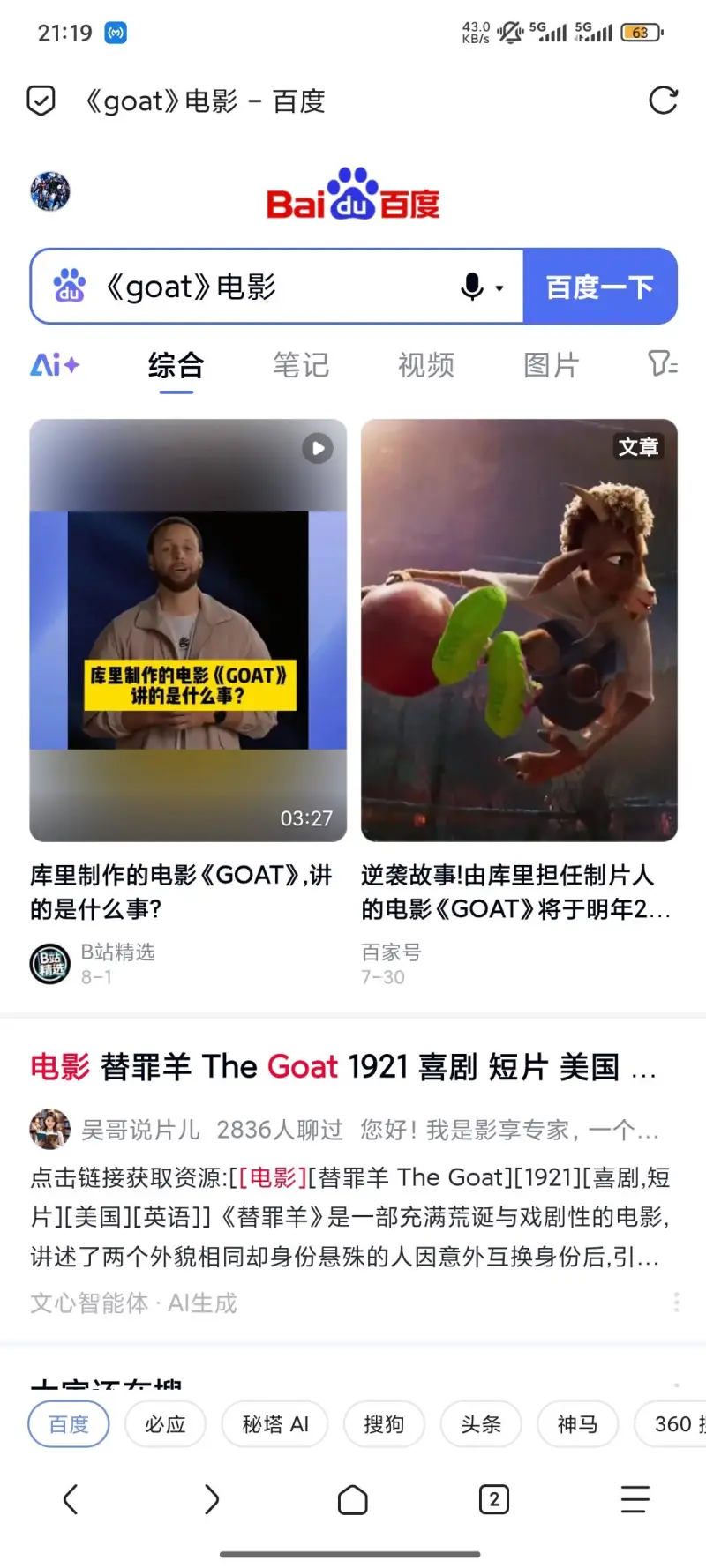
Task: Tap the search box containing 《goat》电影
Action: coord(265,287)
